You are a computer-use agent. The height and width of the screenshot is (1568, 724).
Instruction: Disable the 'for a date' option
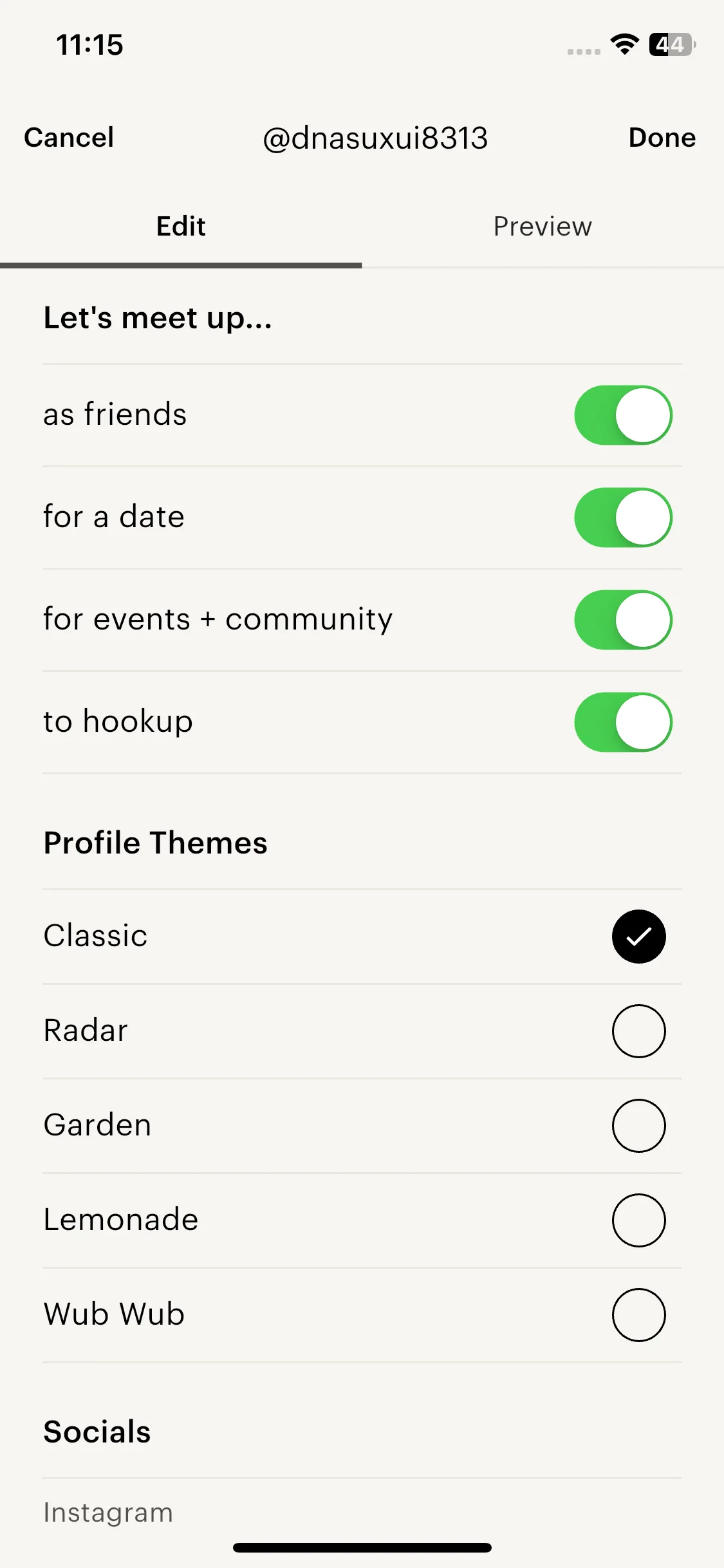(622, 518)
